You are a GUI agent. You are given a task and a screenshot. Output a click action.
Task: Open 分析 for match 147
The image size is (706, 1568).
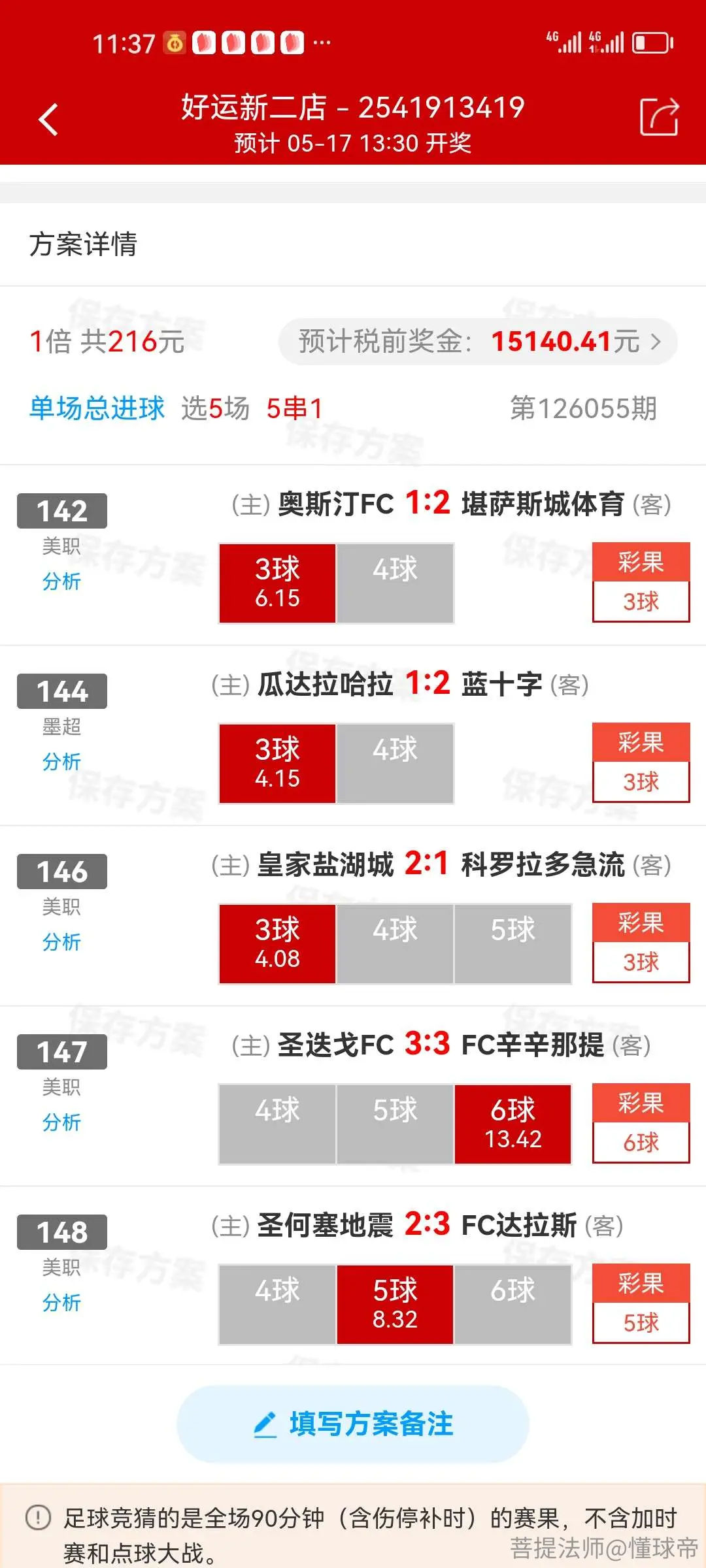(x=61, y=1122)
